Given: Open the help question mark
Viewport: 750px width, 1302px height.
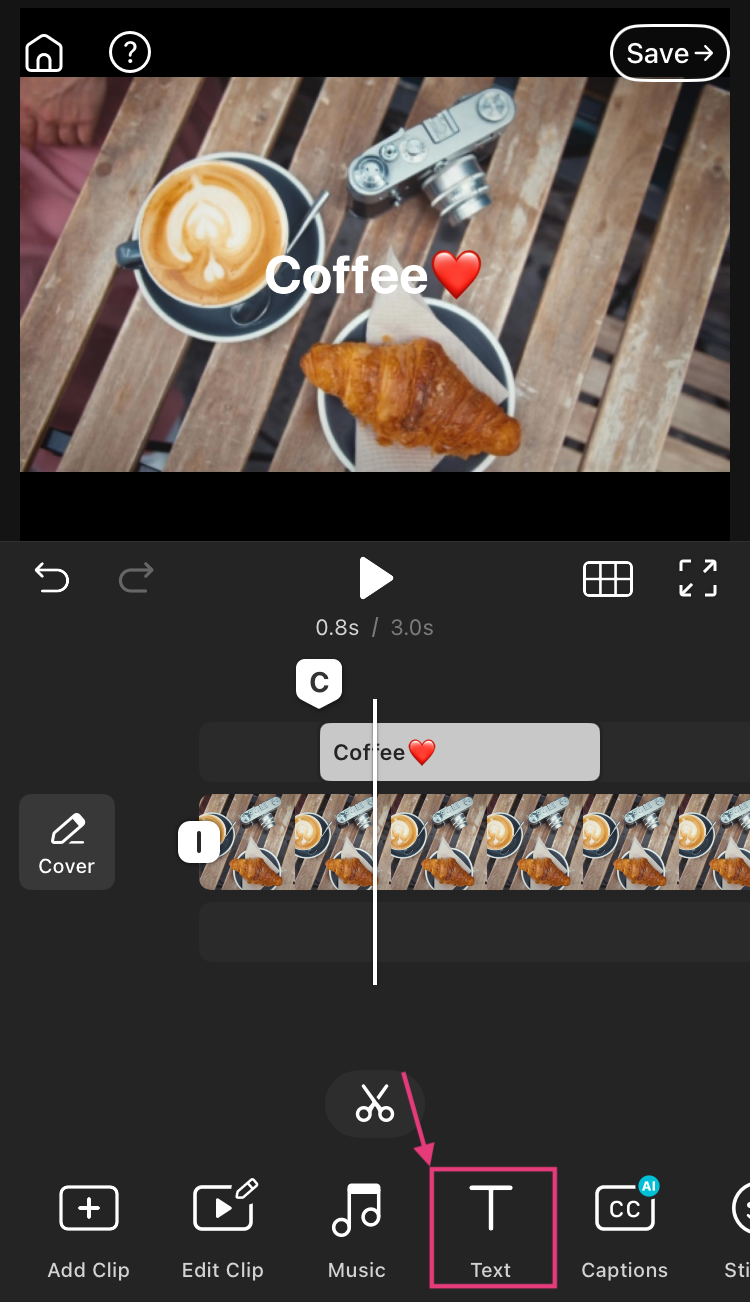Looking at the screenshot, I should pos(130,52).
